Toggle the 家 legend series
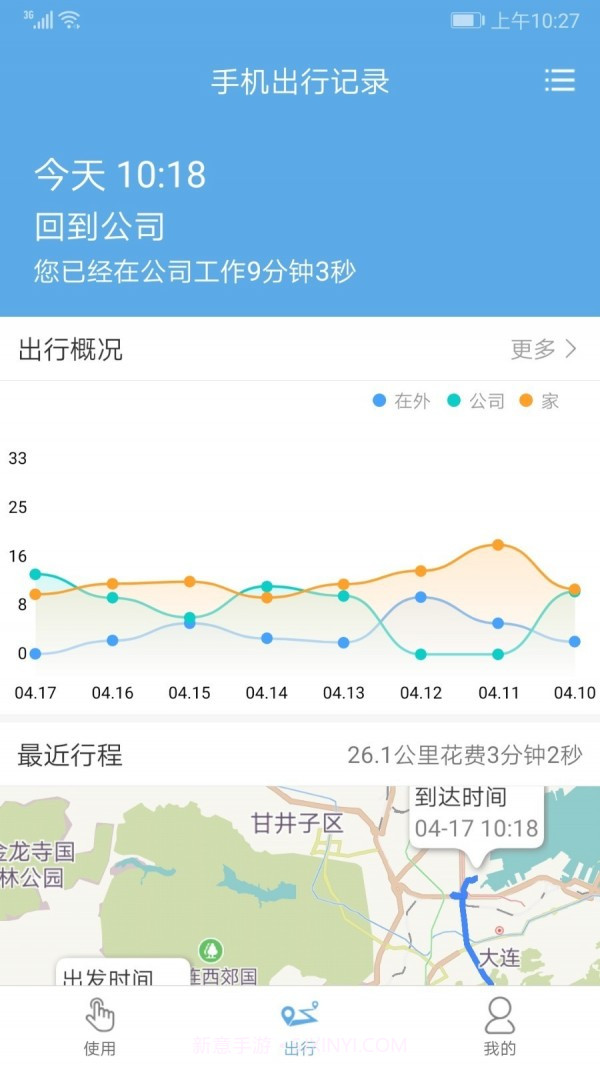The image size is (600, 1067). click(540, 401)
